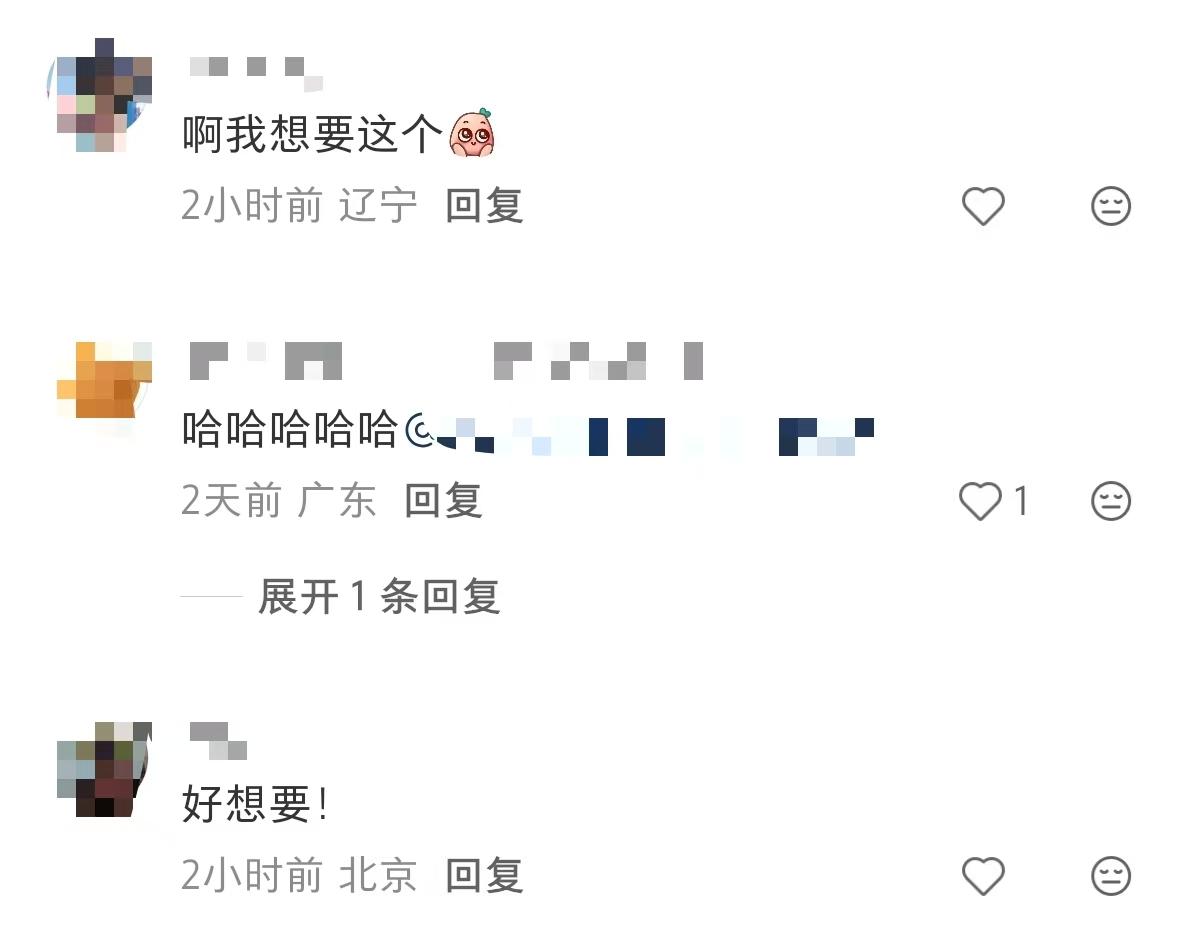Image resolution: width=1200 pixels, height=933 pixels.
Task: Reply to the comment from 广东
Action: pyautogui.click(x=443, y=501)
